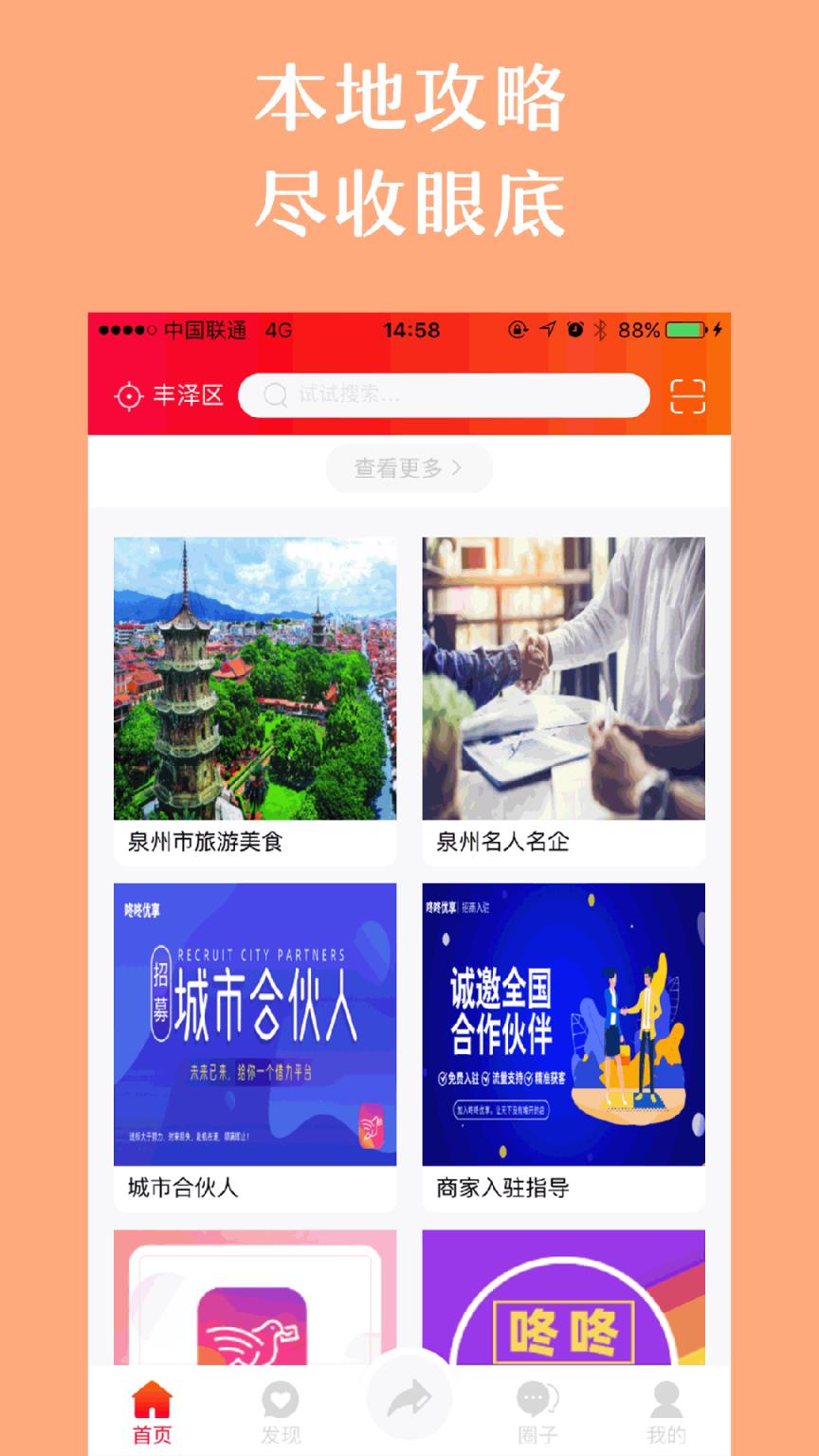Tap the search field 试试搜索
819x1456 pixels.
click(398, 395)
